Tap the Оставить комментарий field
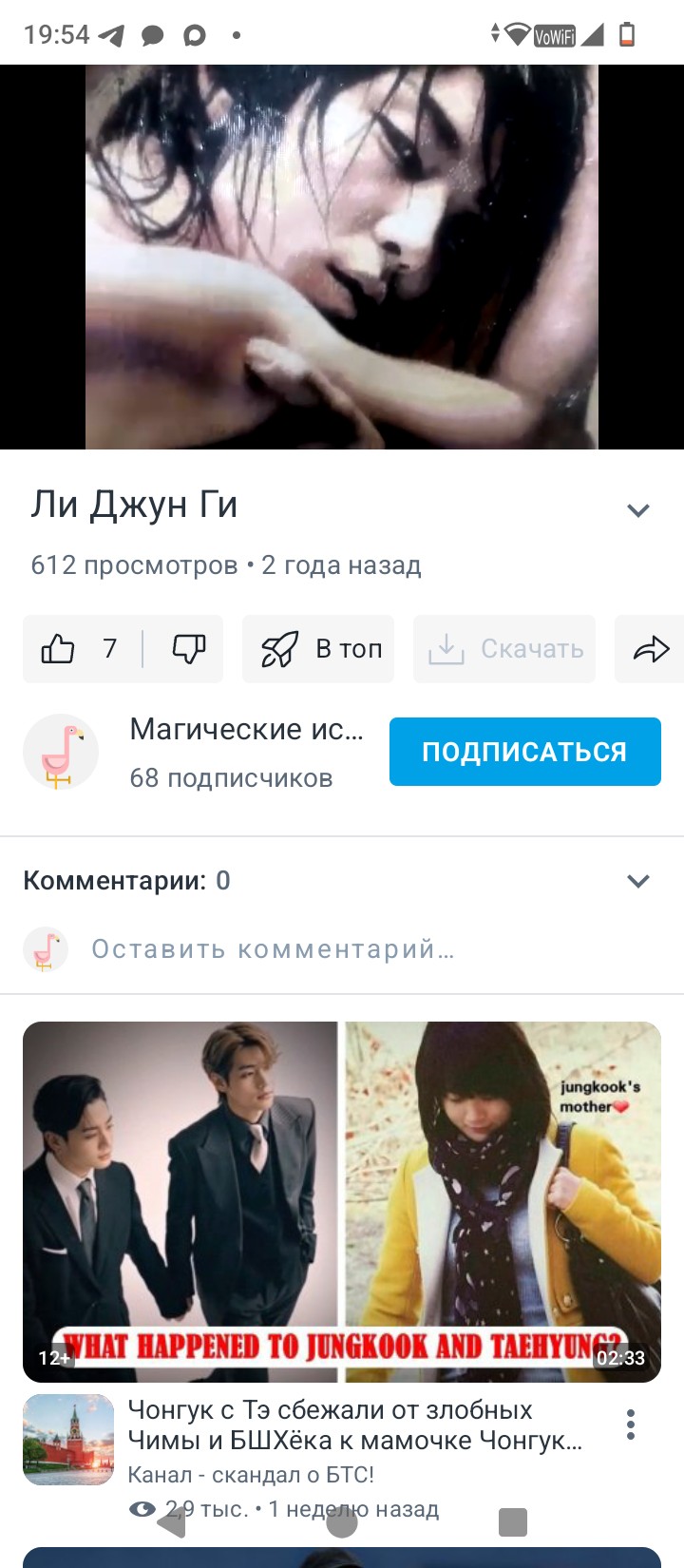The height and width of the screenshot is (1568, 684). click(273, 949)
